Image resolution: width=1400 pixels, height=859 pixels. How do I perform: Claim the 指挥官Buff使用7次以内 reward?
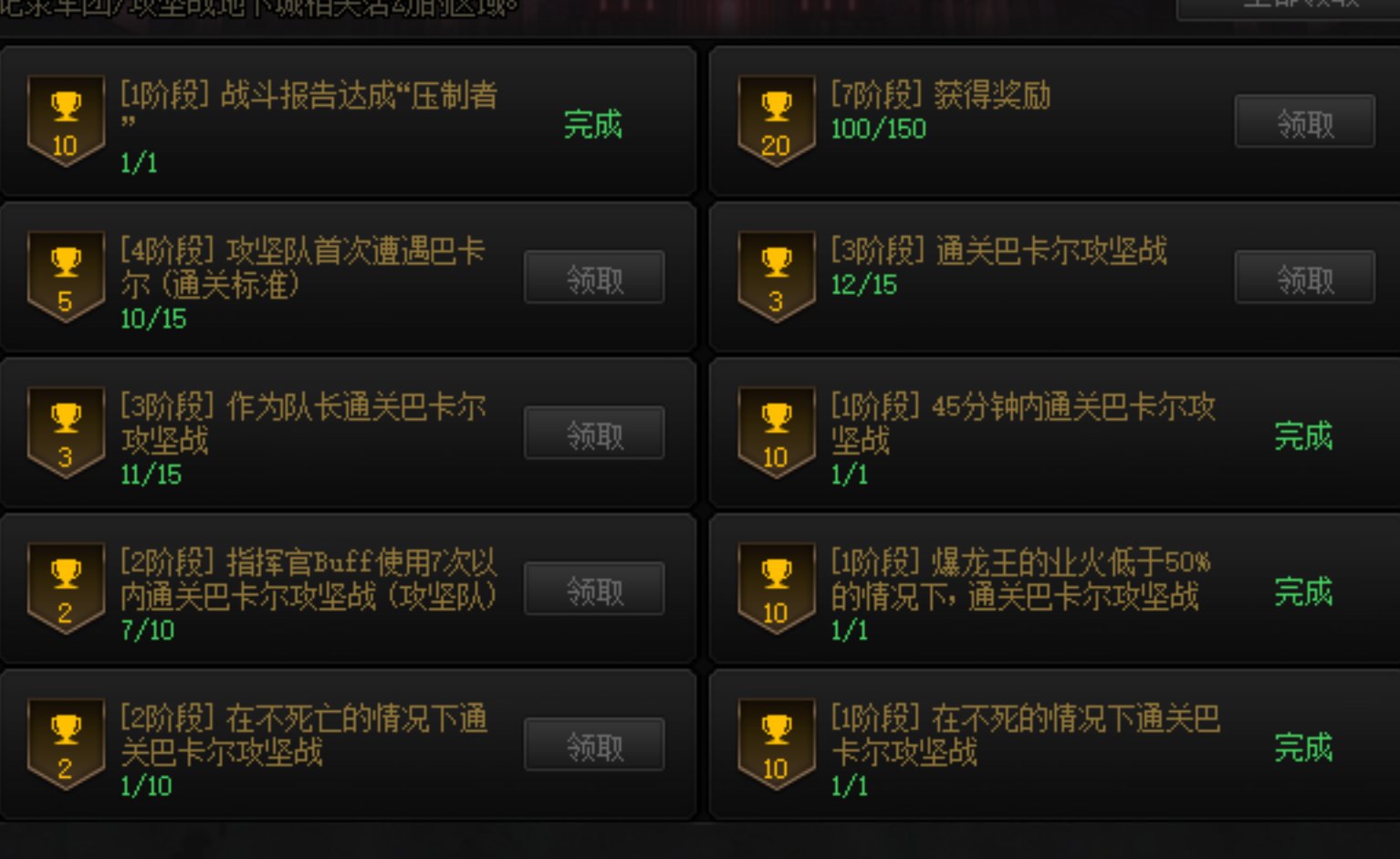594,591
